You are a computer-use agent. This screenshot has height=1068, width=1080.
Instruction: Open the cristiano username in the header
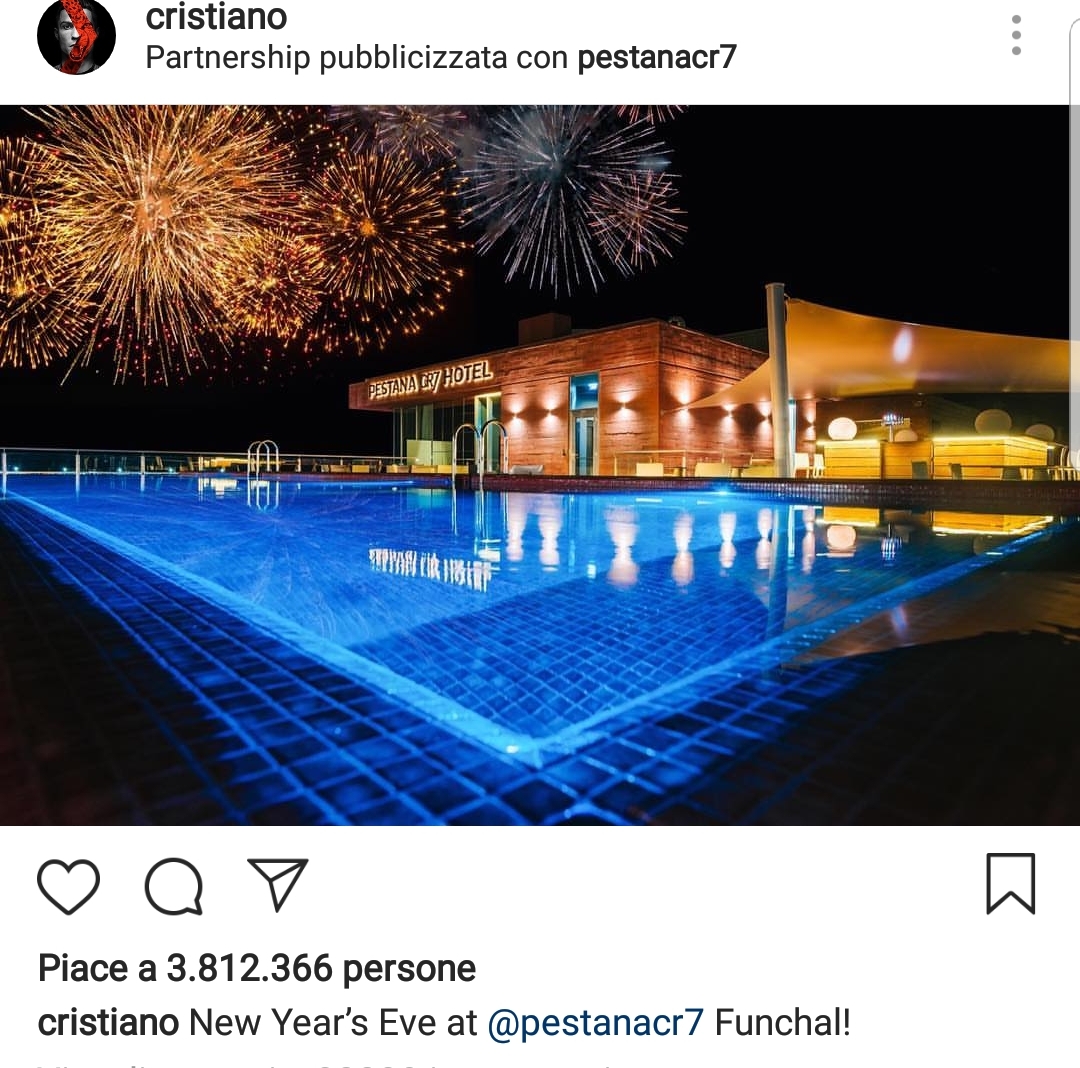coord(216,16)
